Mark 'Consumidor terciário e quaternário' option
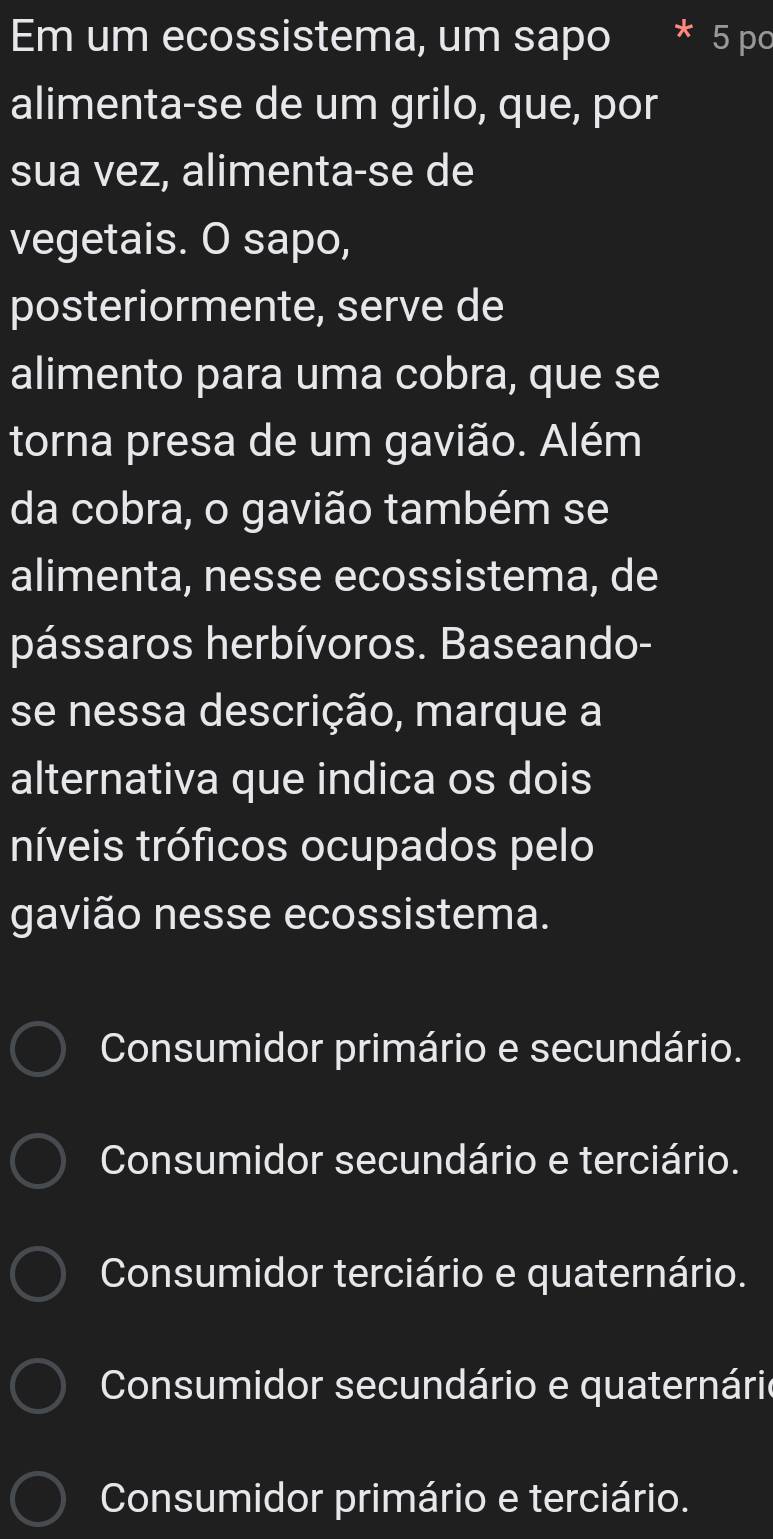The width and height of the screenshot is (773, 1539). [x=39, y=1273]
